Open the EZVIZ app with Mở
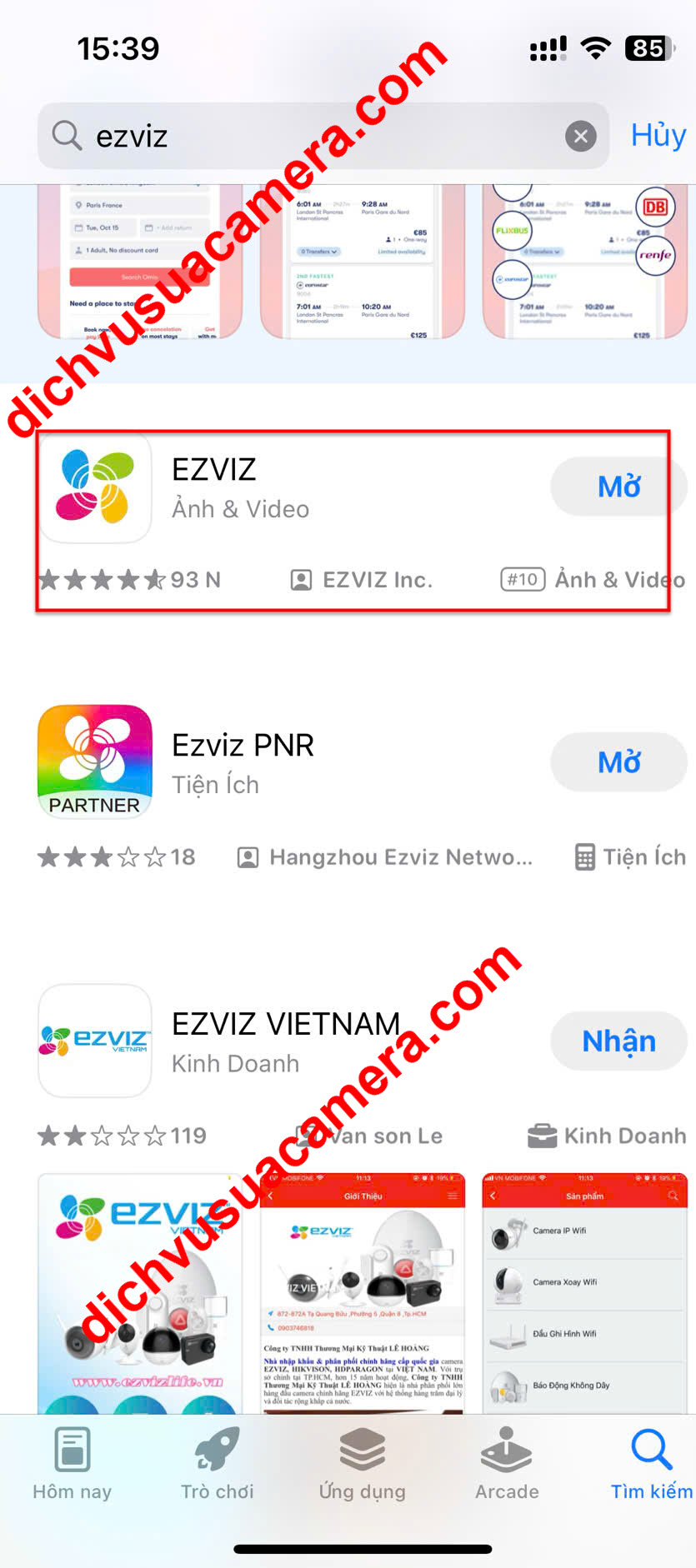 (618, 487)
